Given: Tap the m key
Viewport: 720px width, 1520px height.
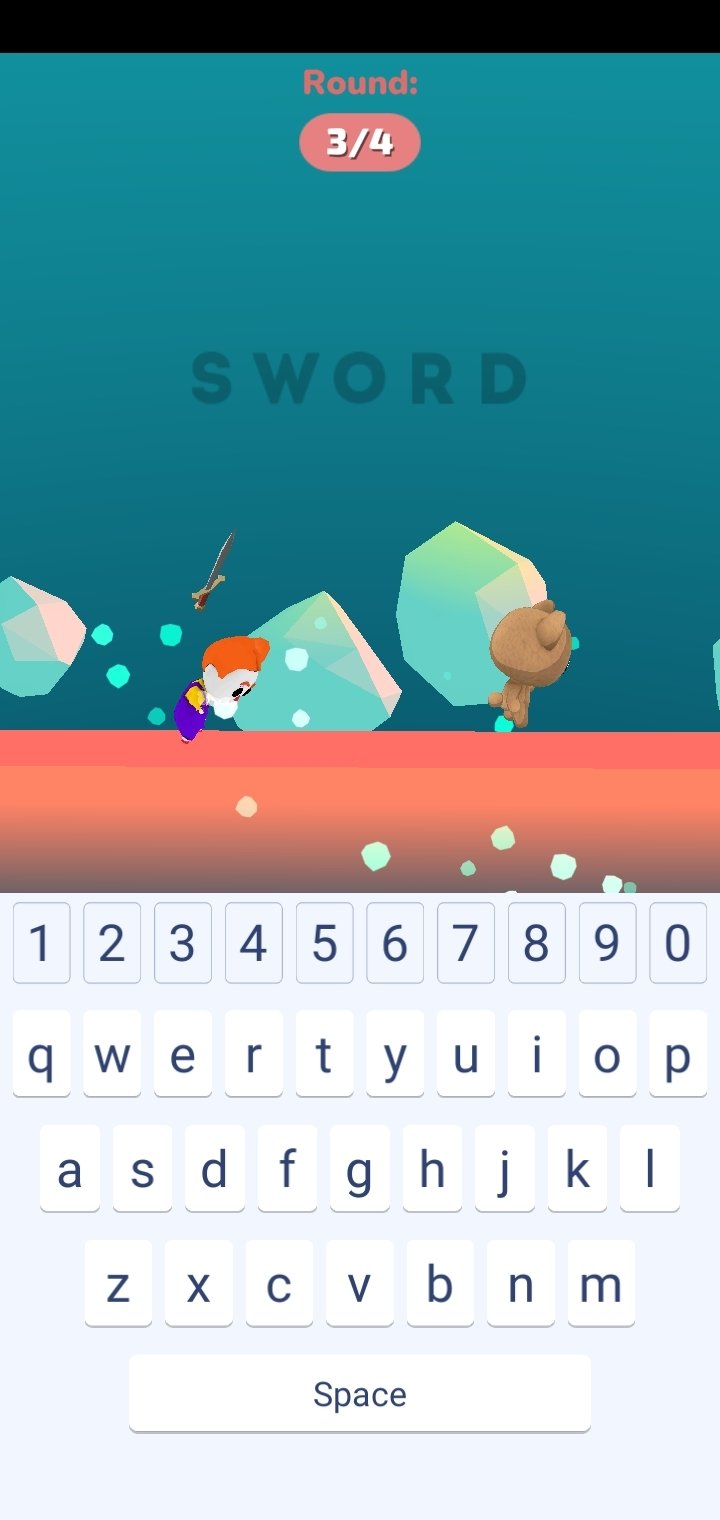Looking at the screenshot, I should 601,1283.
